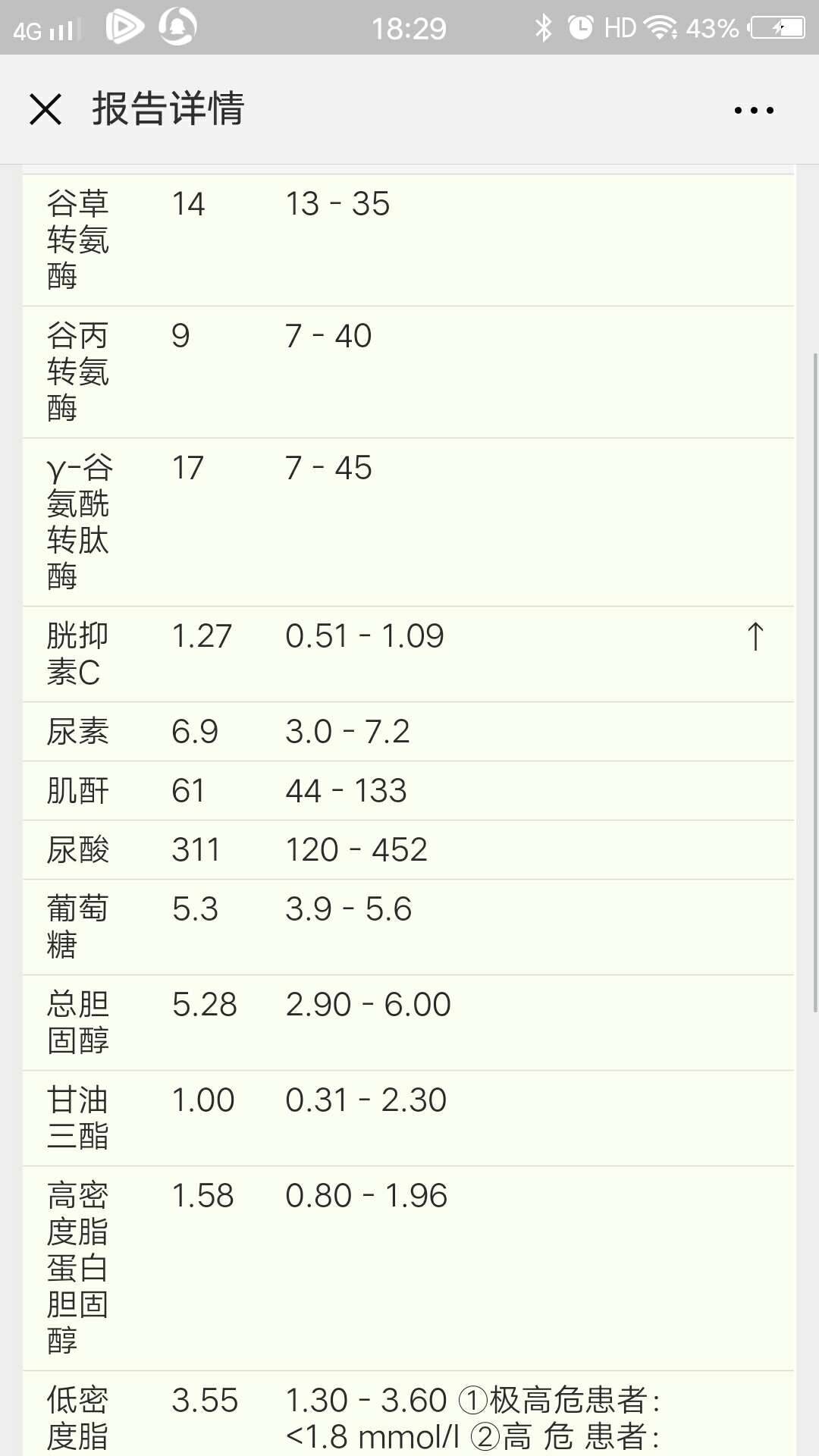Viewport: 819px width, 1456px height.
Task: Click the Wi-Fi icon in status bar
Action: point(662,25)
